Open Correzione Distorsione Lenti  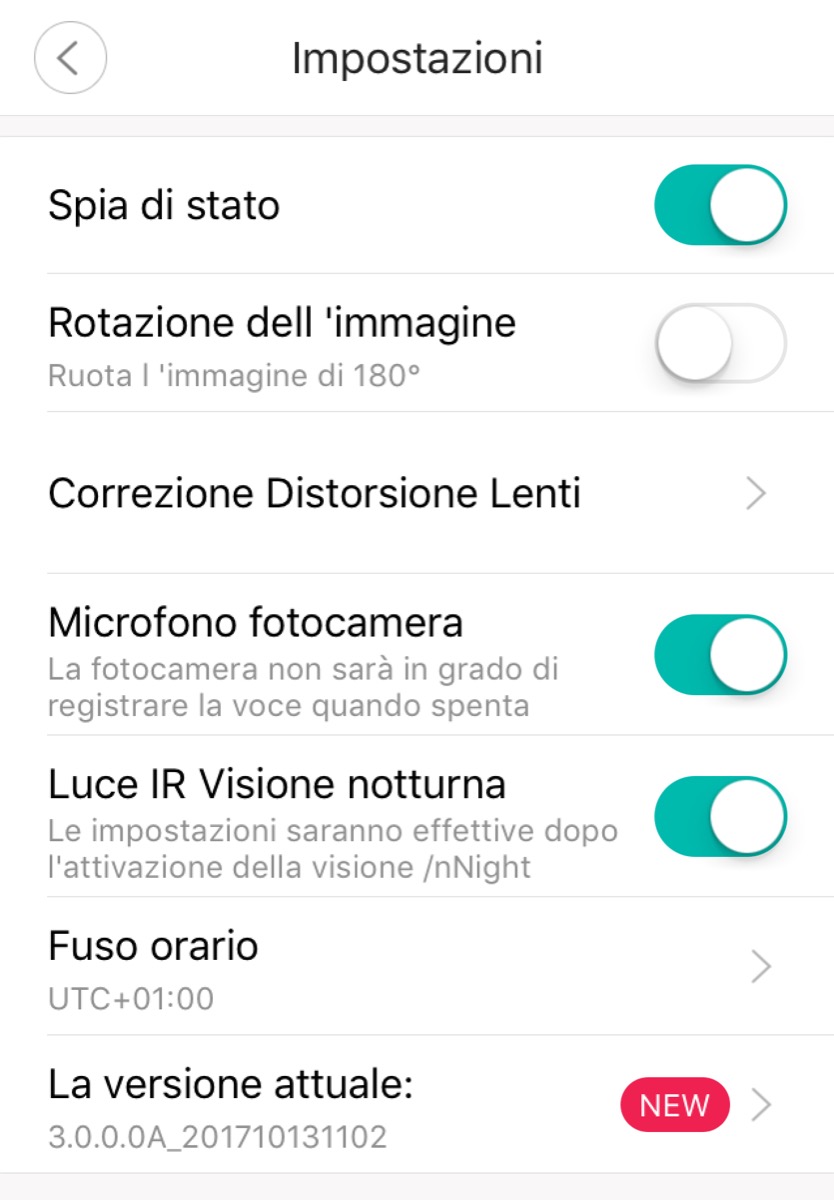[x=416, y=493]
